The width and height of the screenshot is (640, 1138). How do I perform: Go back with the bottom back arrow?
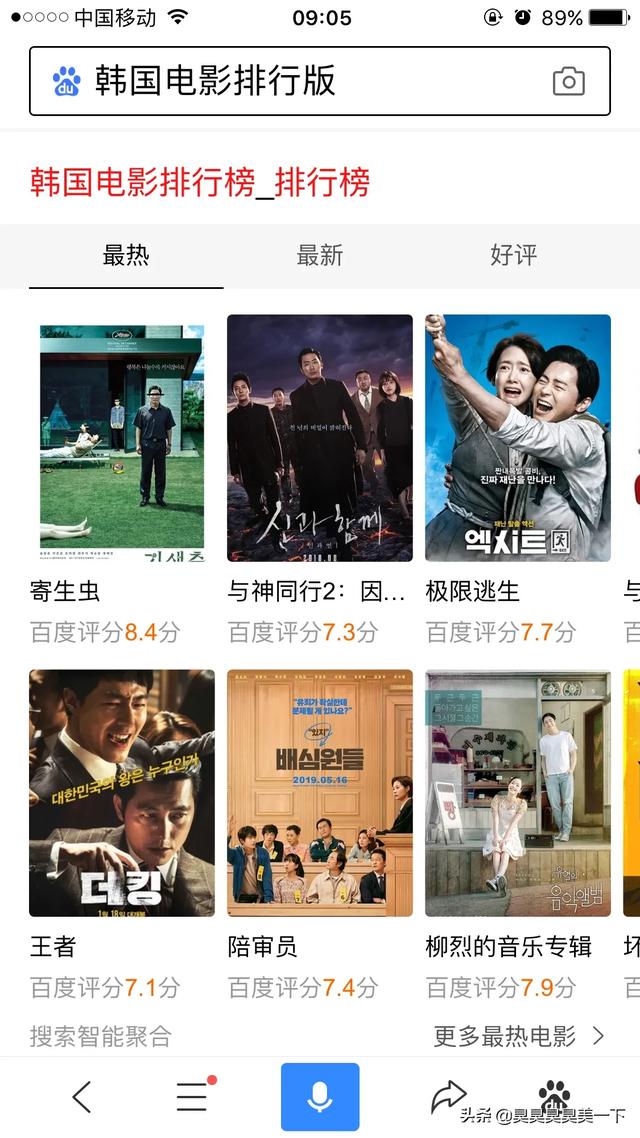[x=82, y=1097]
